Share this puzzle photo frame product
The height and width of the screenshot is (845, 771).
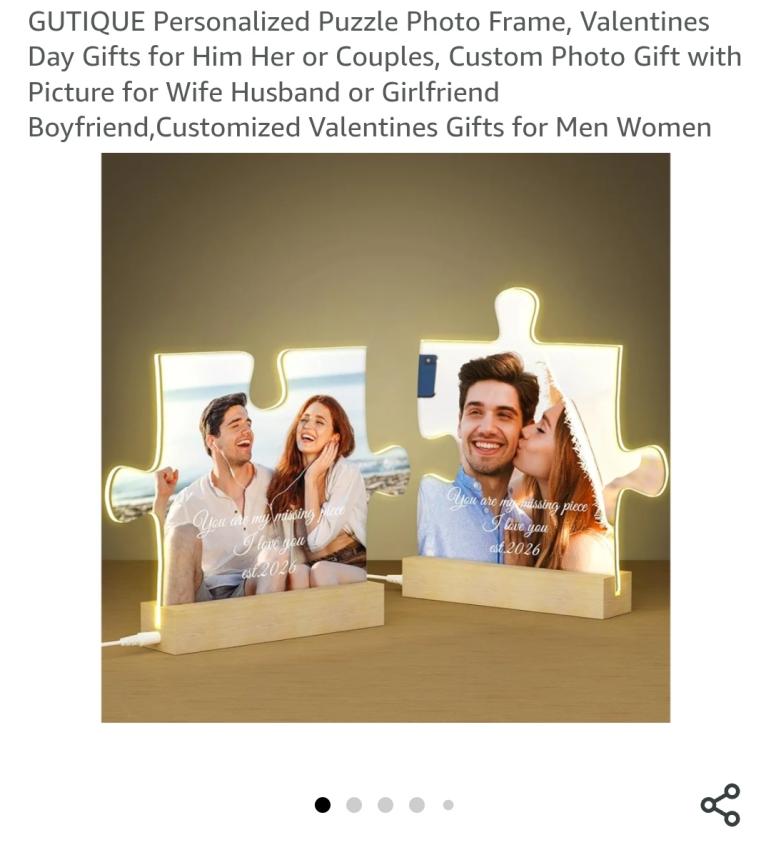pyautogui.click(x=720, y=805)
